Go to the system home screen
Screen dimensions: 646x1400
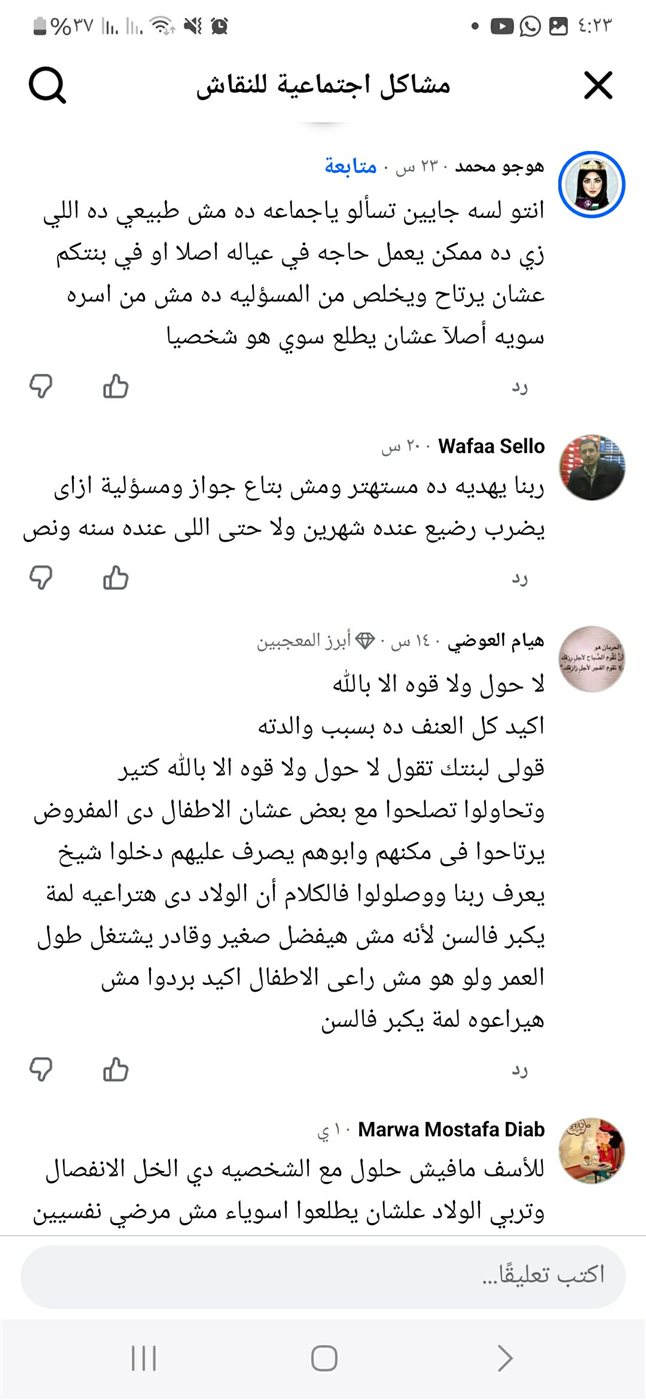click(x=323, y=1357)
